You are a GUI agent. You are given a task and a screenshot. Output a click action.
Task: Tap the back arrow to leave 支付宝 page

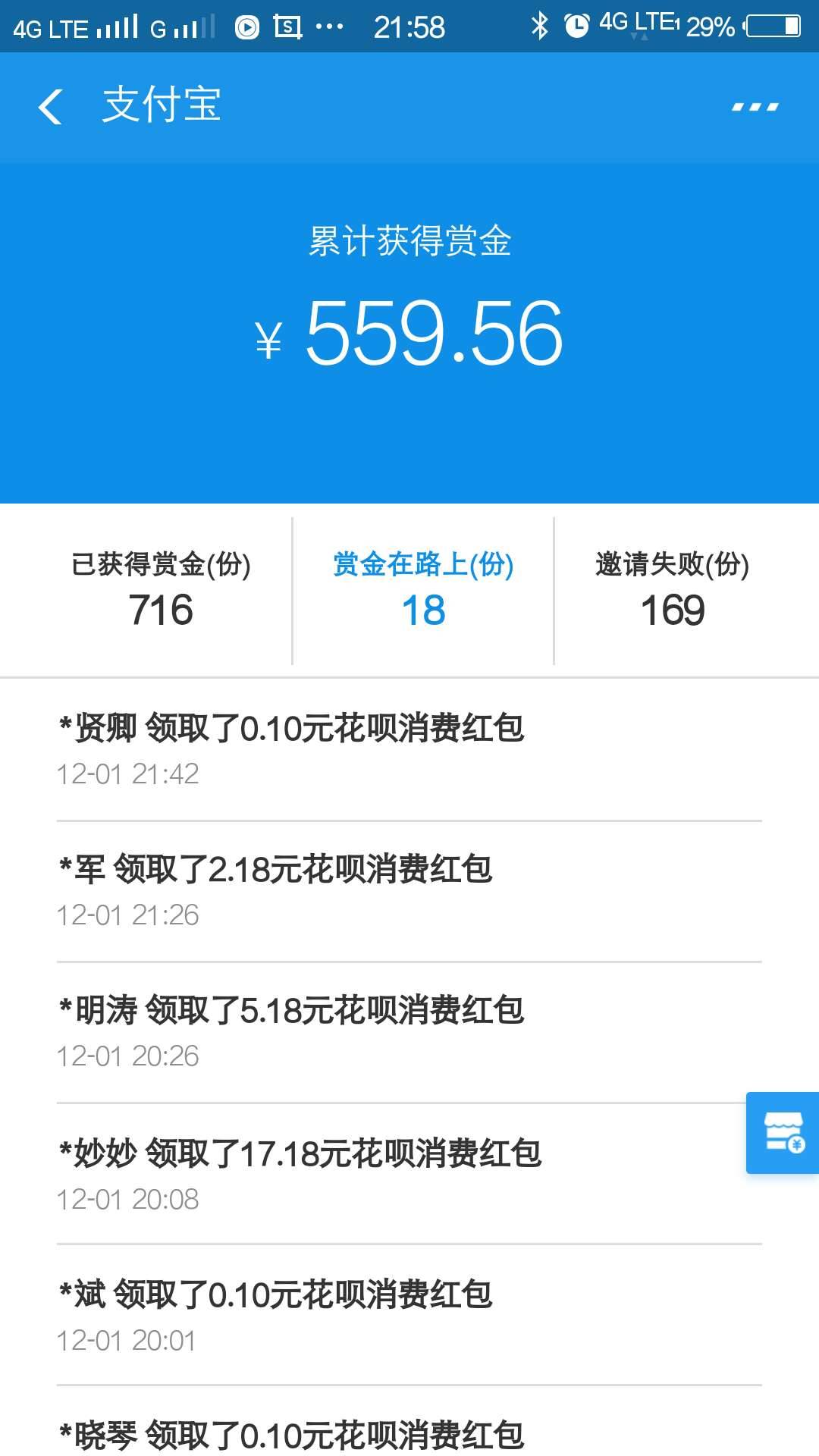(50, 106)
